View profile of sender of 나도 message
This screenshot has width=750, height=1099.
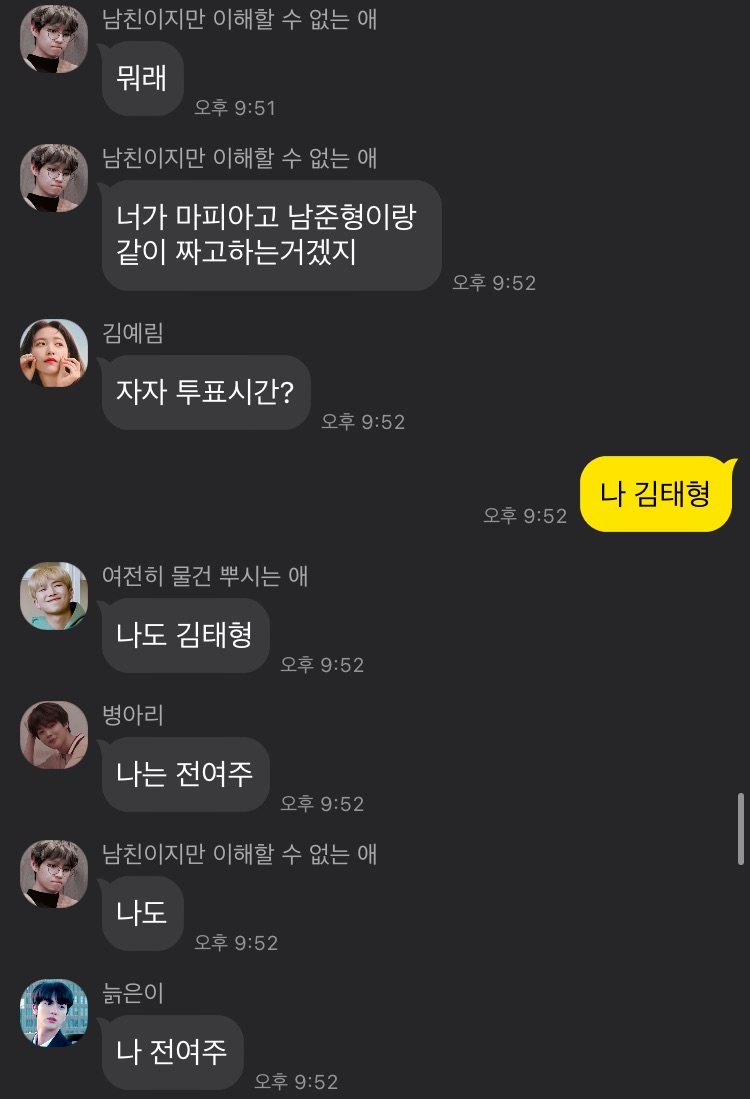tap(54, 874)
